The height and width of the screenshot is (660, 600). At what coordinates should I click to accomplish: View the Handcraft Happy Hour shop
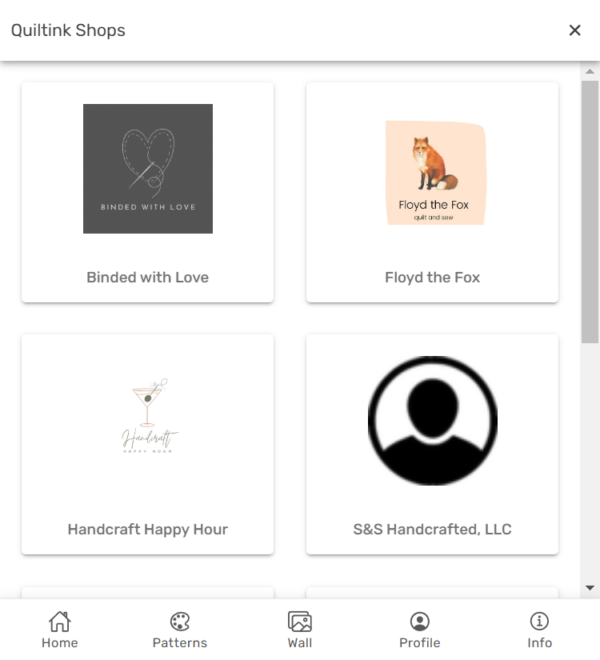(x=147, y=444)
